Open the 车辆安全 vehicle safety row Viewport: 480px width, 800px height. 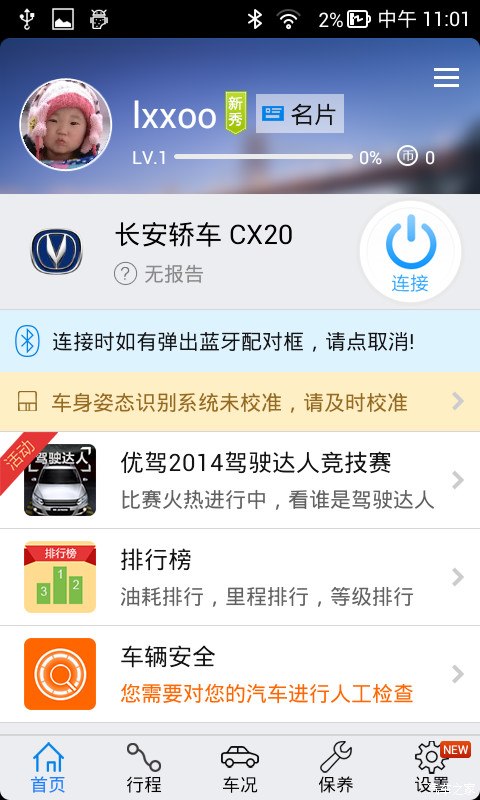point(240,674)
